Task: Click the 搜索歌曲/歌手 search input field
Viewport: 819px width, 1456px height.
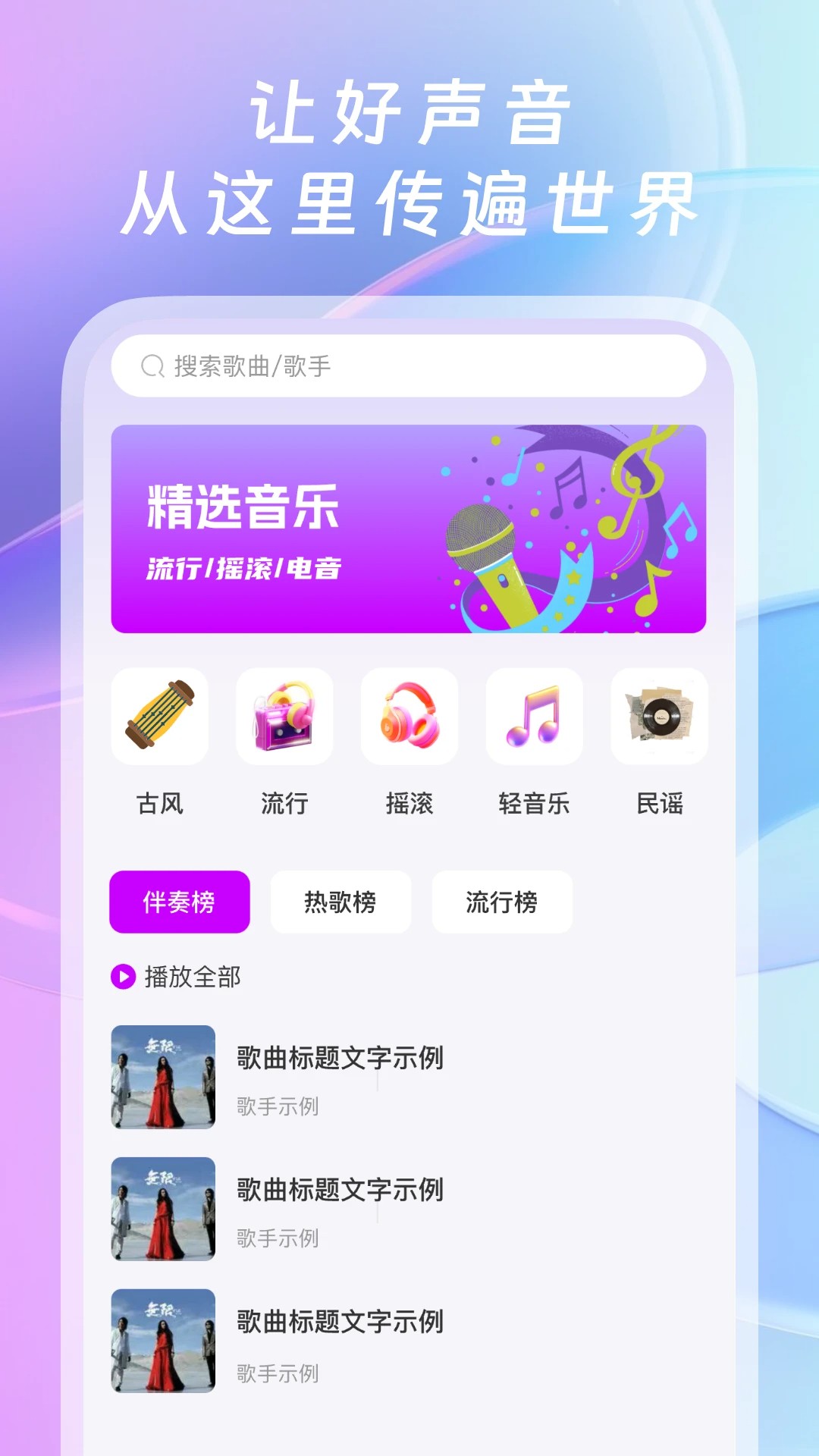Action: pos(409,366)
